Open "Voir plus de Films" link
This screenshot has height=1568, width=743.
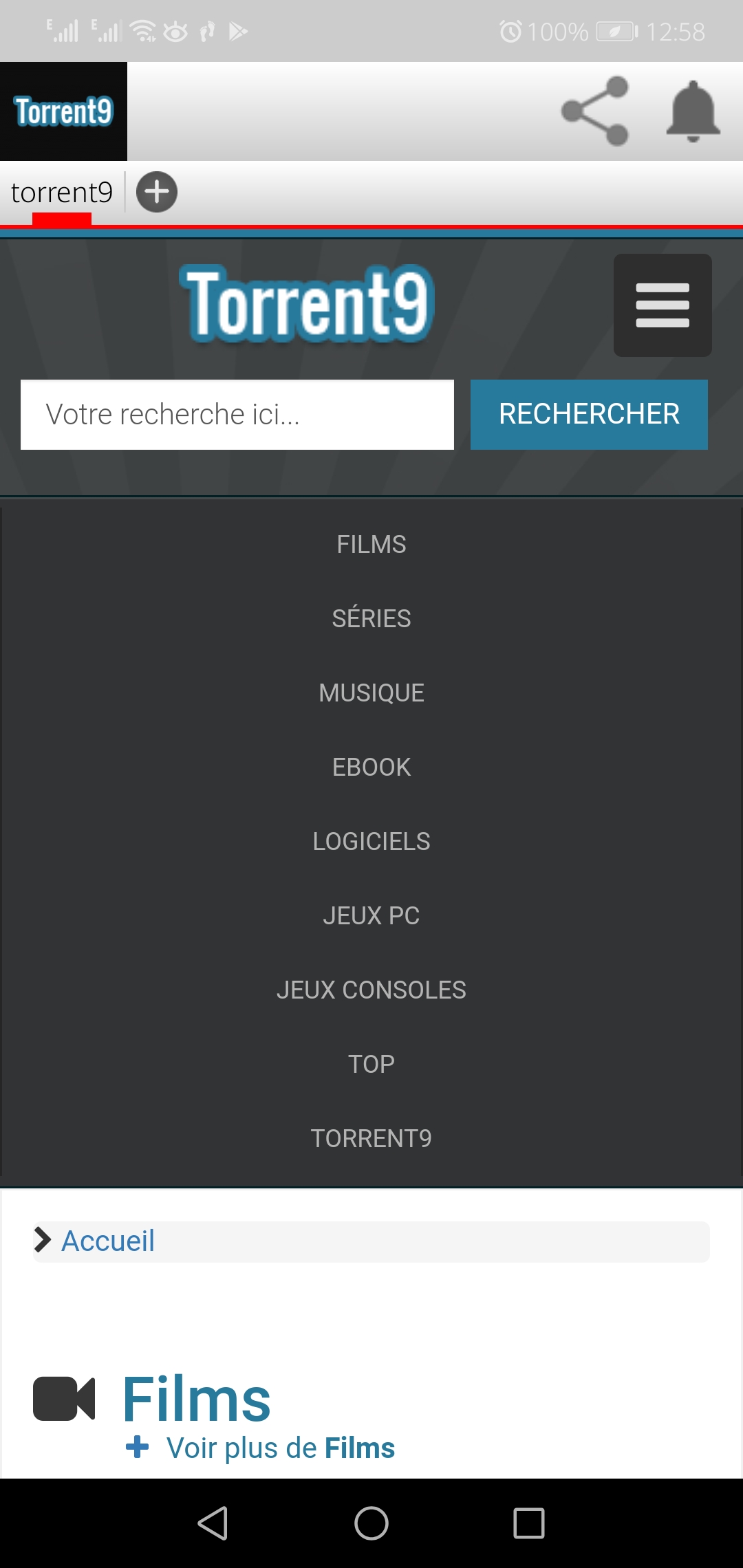tap(280, 1448)
